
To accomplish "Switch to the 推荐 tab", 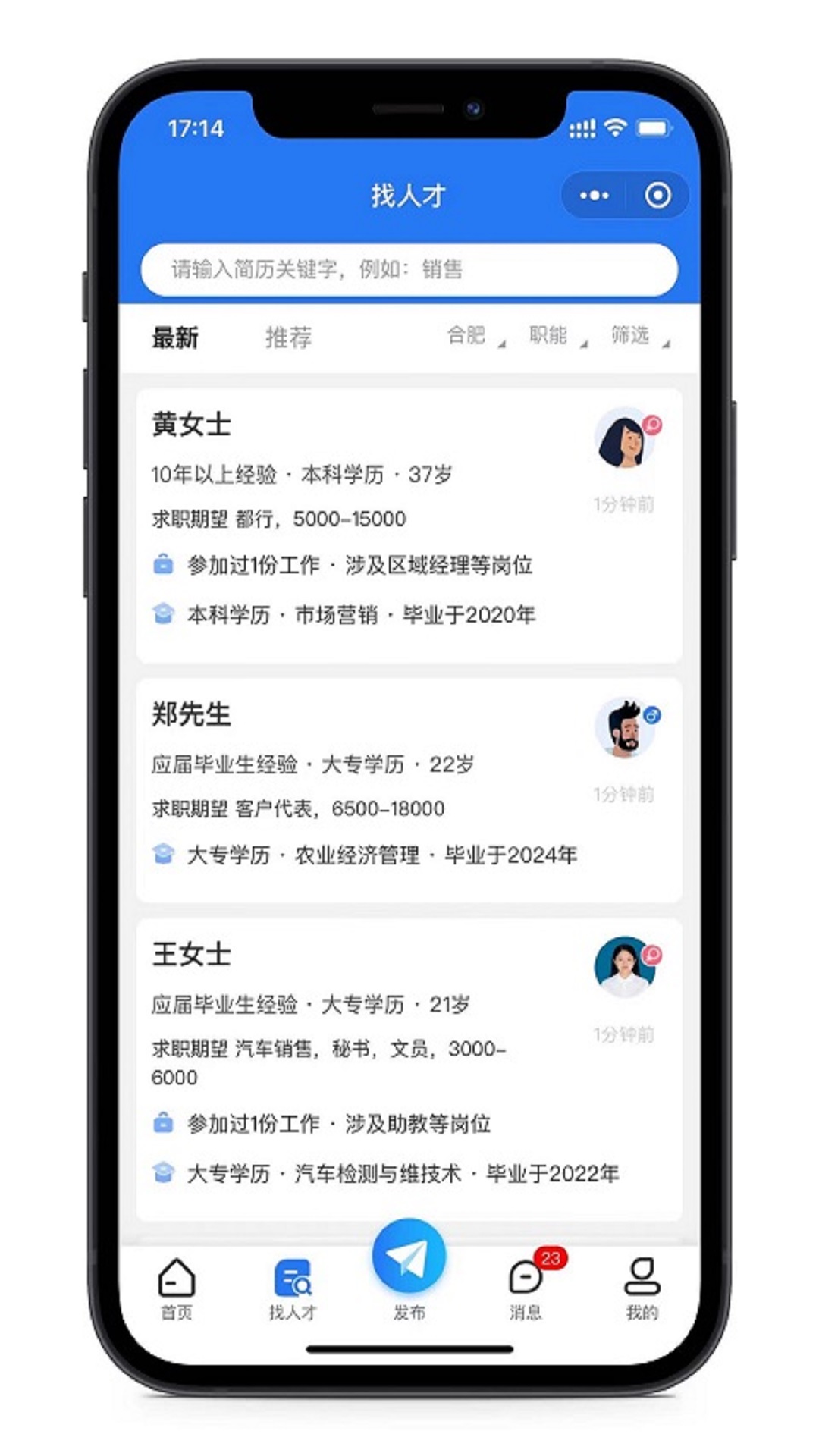I will pos(288,337).
